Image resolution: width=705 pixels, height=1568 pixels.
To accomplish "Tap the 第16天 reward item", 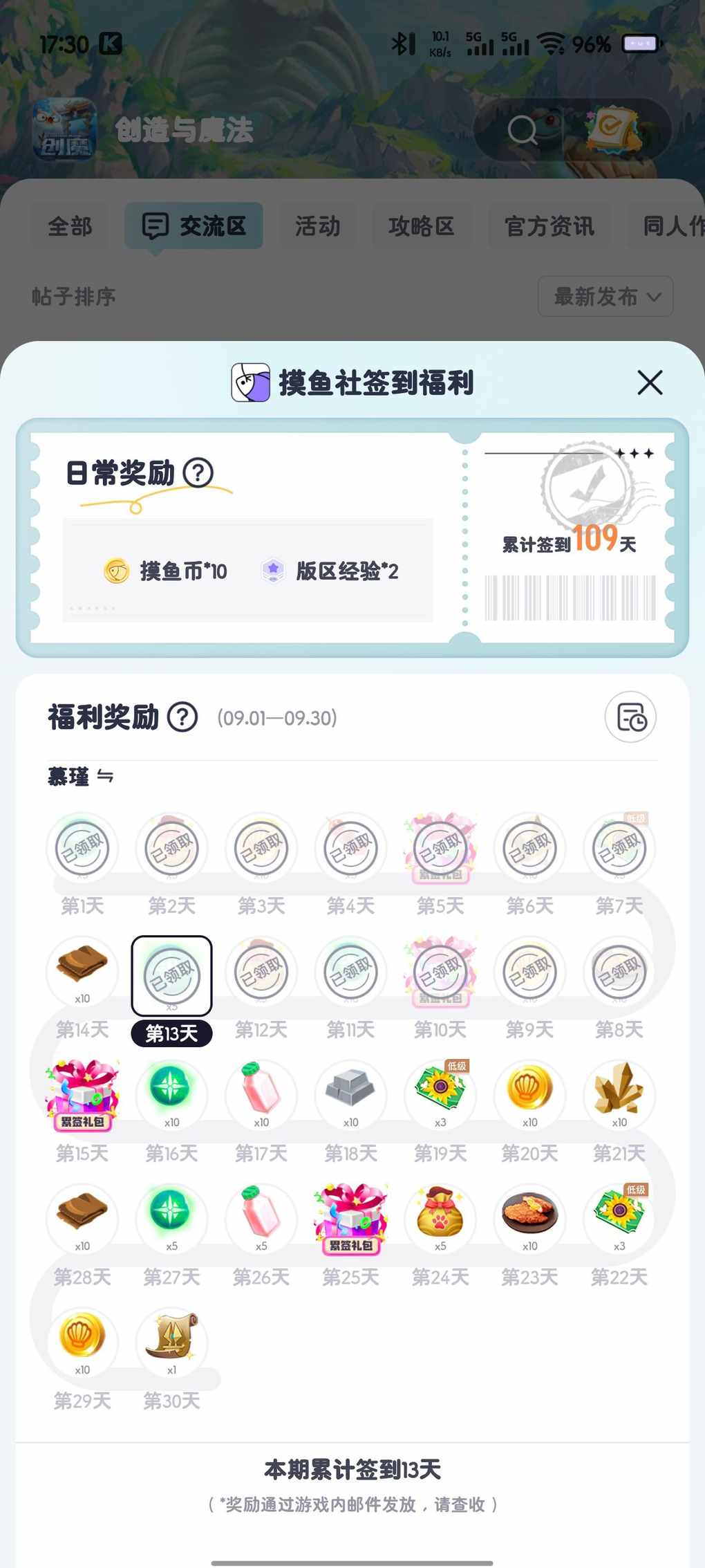I will pyautogui.click(x=171, y=1094).
